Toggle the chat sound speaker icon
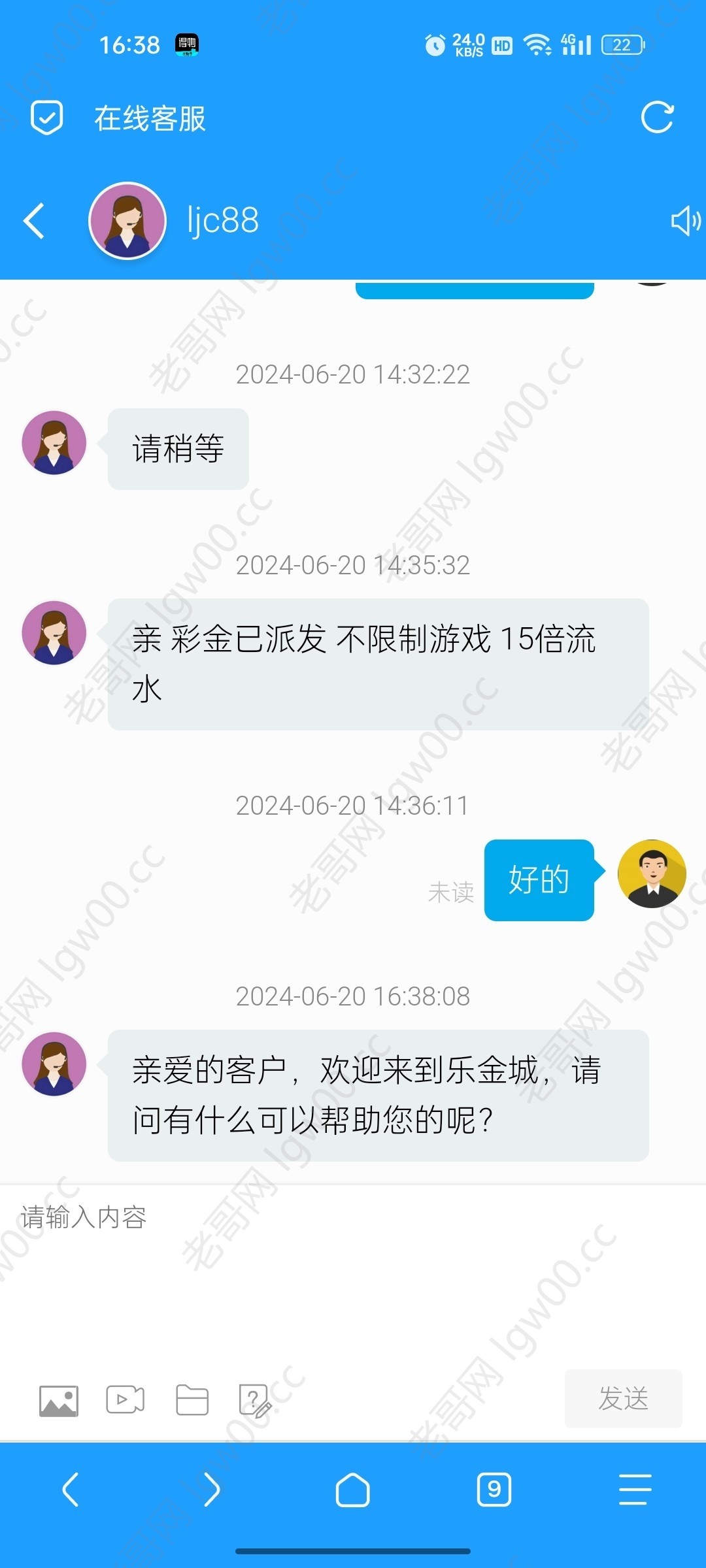Screen dimensions: 706x1568 685,221
